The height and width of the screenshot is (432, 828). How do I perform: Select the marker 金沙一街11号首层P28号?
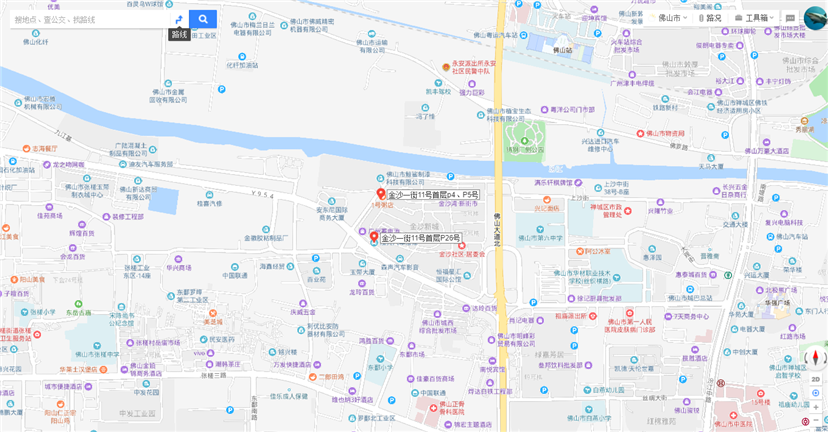click(374, 237)
